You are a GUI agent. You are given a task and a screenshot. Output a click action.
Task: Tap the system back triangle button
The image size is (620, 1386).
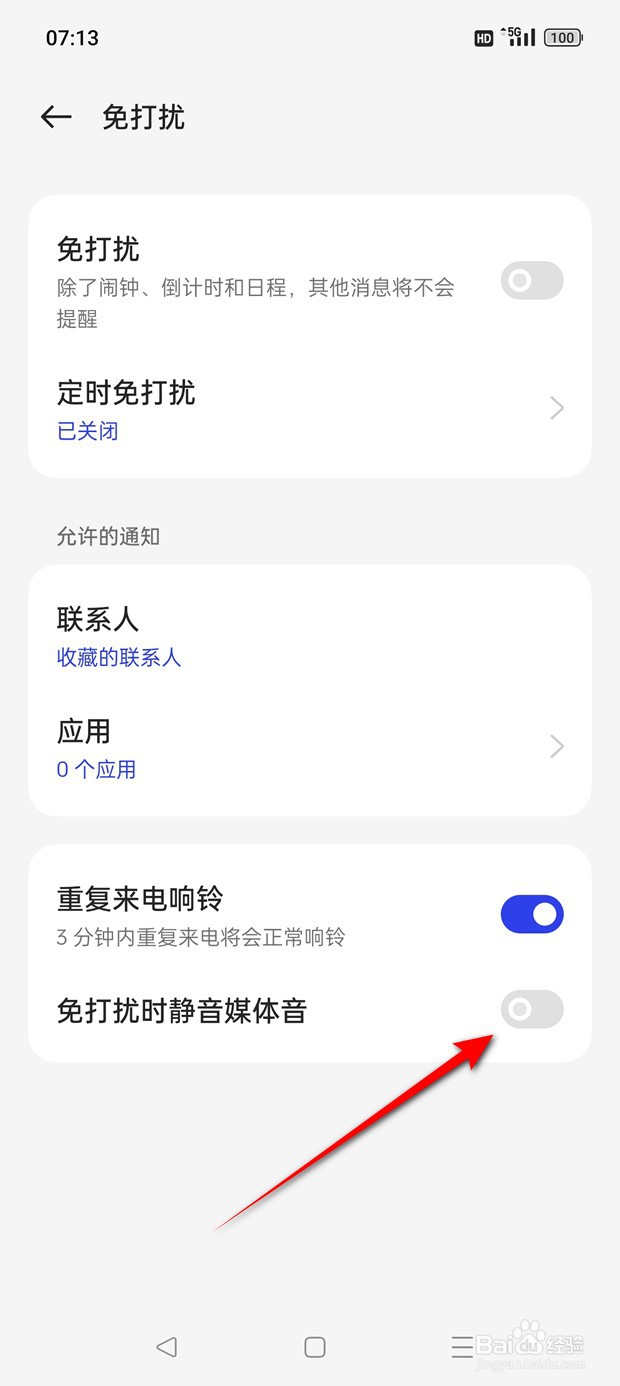[166, 1347]
